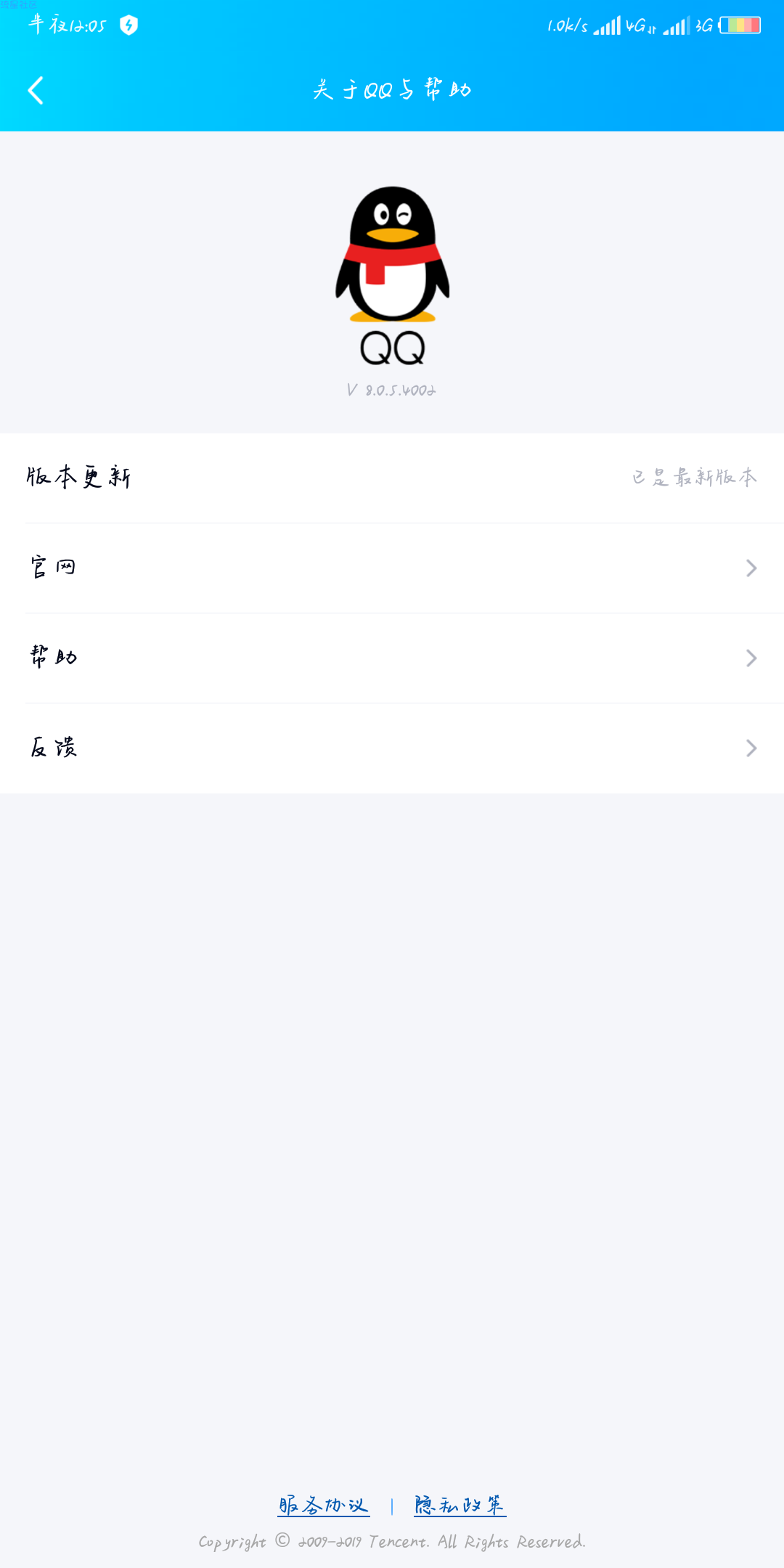Open the 官网 row
This screenshot has height=1568, width=784.
(392, 568)
